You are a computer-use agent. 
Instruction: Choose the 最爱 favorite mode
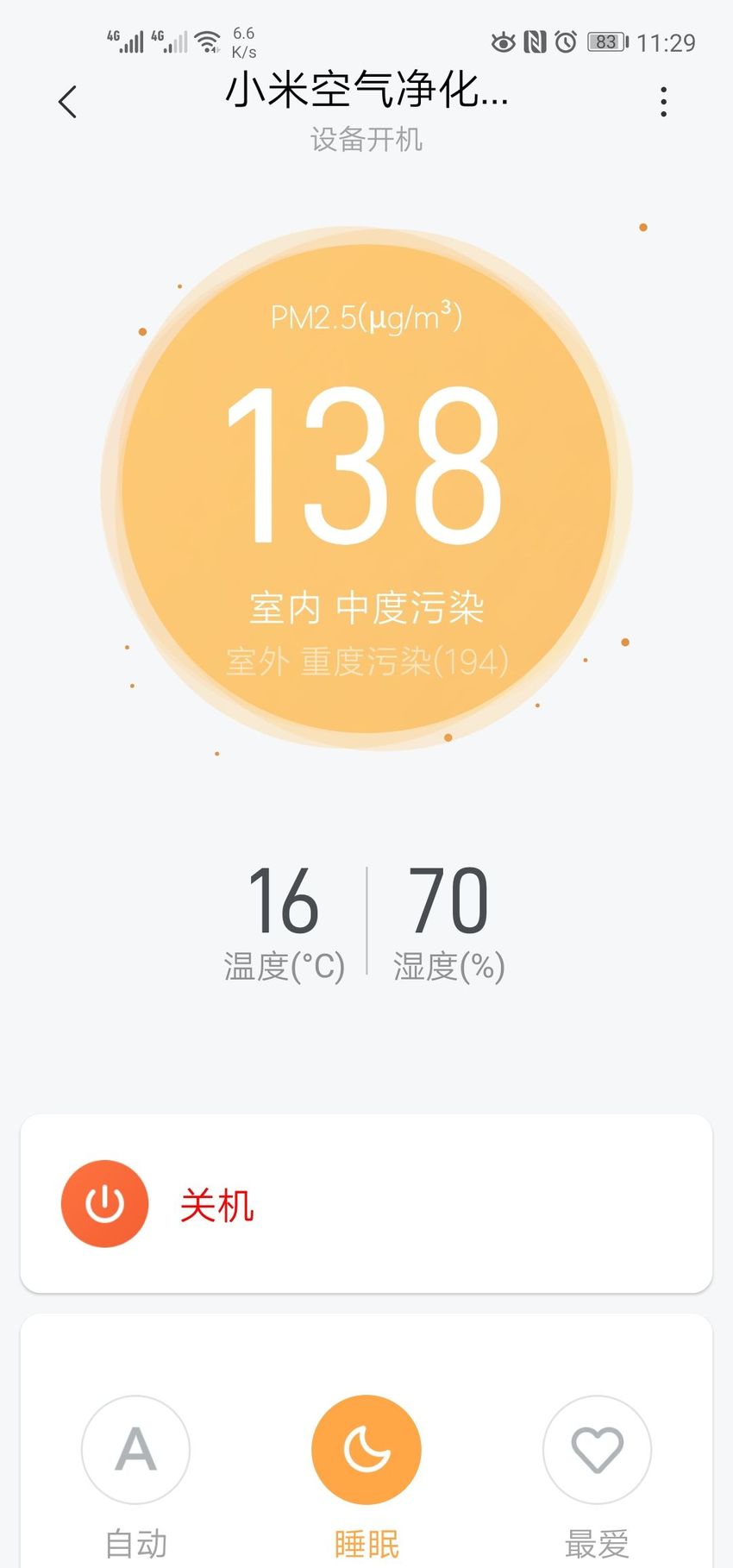597,1449
